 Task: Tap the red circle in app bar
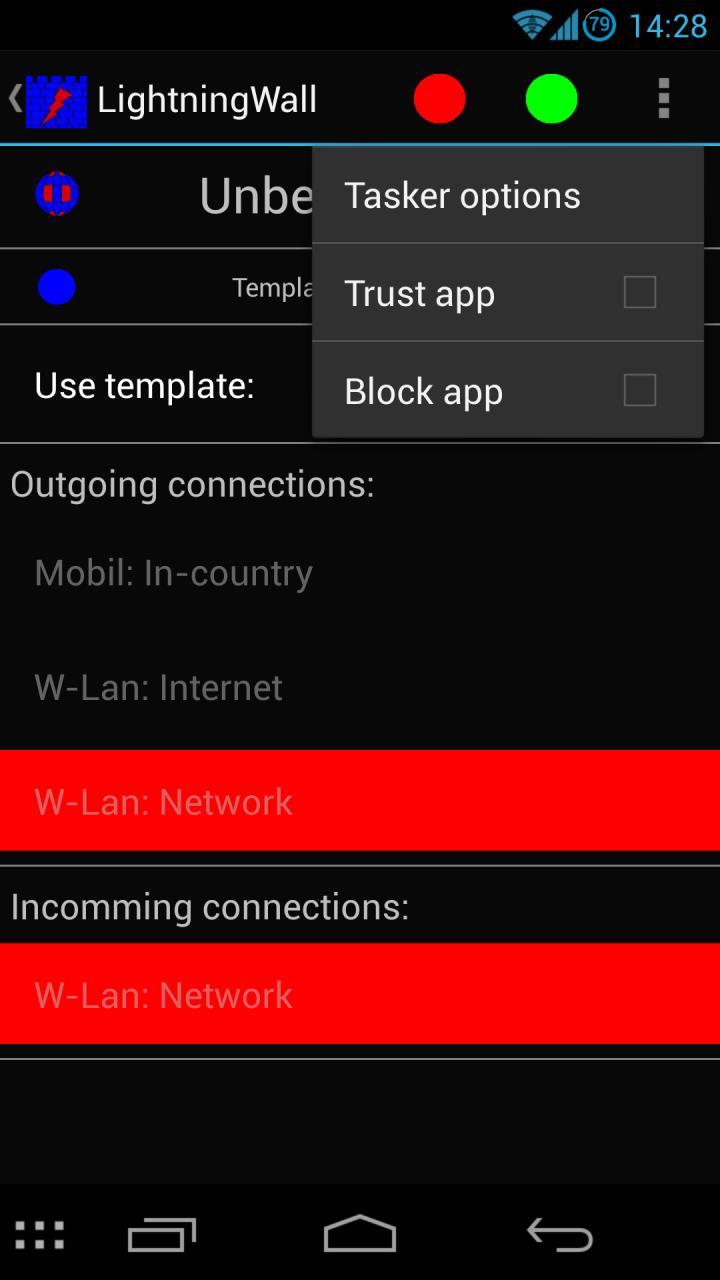440,99
